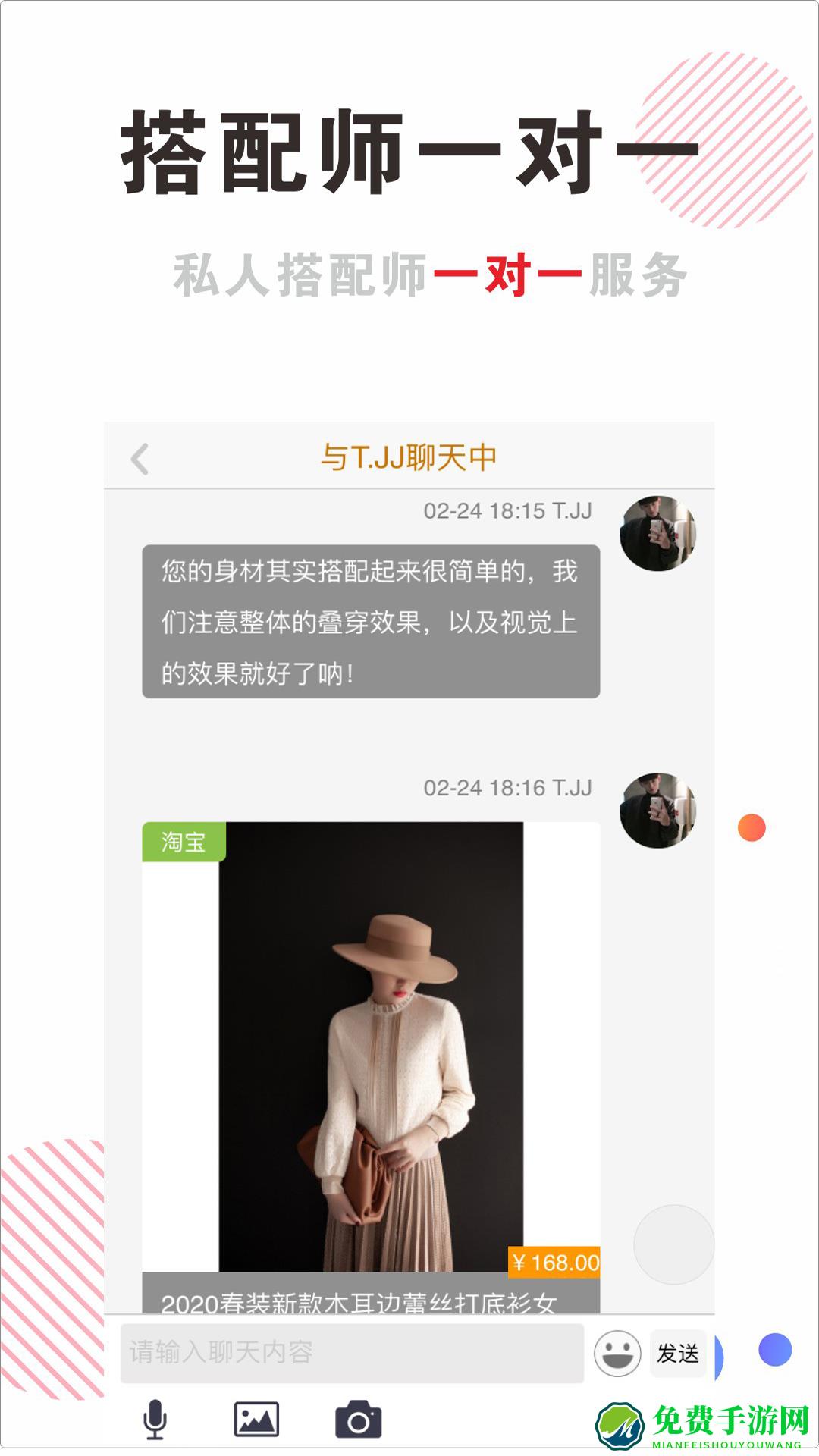Screen dimensions: 819x1456
Task: Tap the green 淘宝 badge on product card
Action: (184, 844)
